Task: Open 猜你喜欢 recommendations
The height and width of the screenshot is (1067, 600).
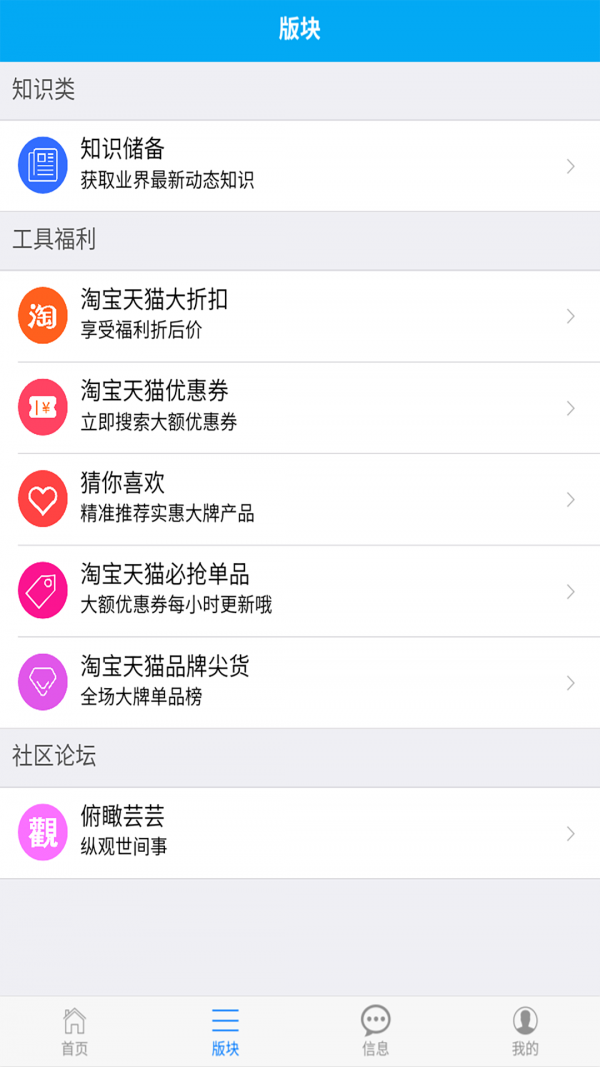Action: (300, 499)
